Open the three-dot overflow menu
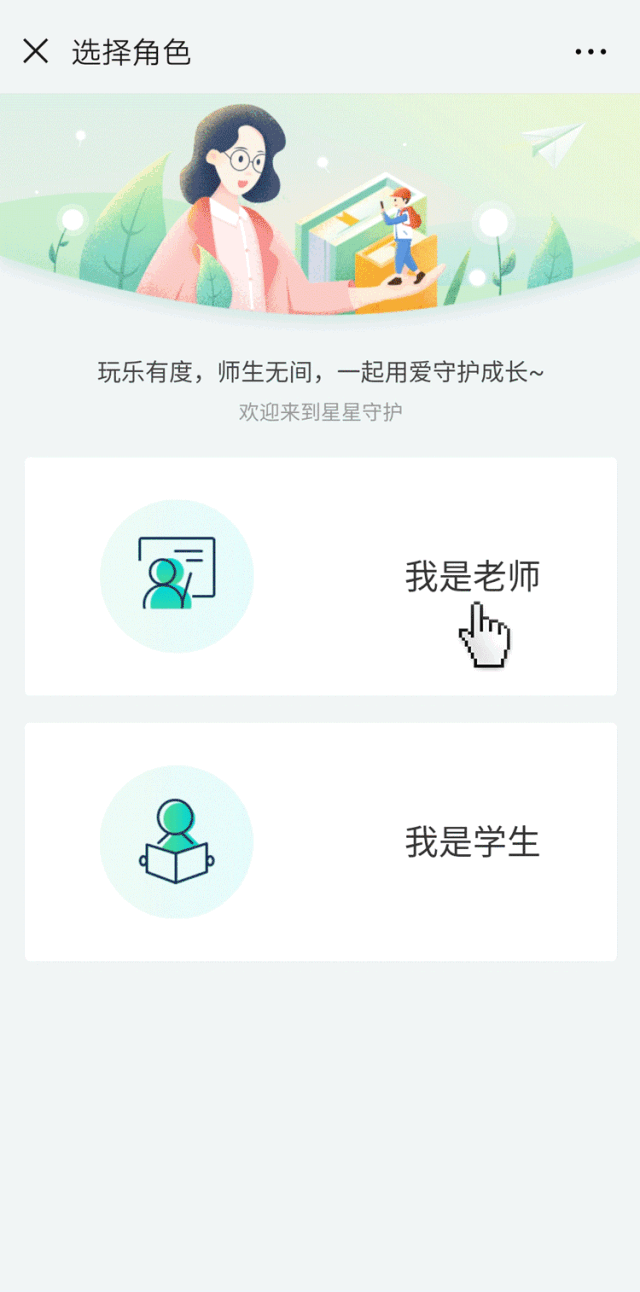Screen dimensions: 640x1292 coord(590,52)
